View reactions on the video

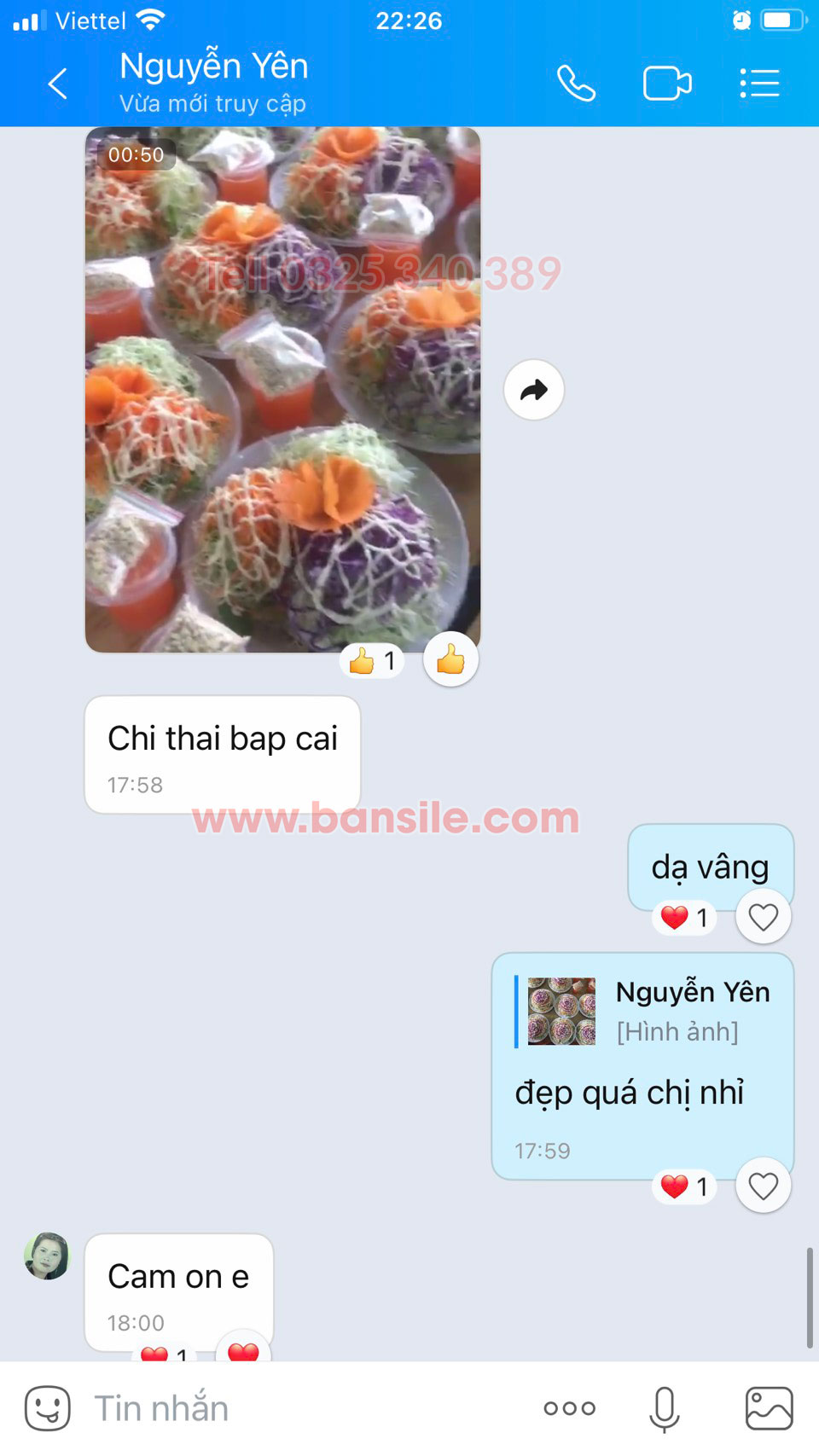click(x=373, y=660)
